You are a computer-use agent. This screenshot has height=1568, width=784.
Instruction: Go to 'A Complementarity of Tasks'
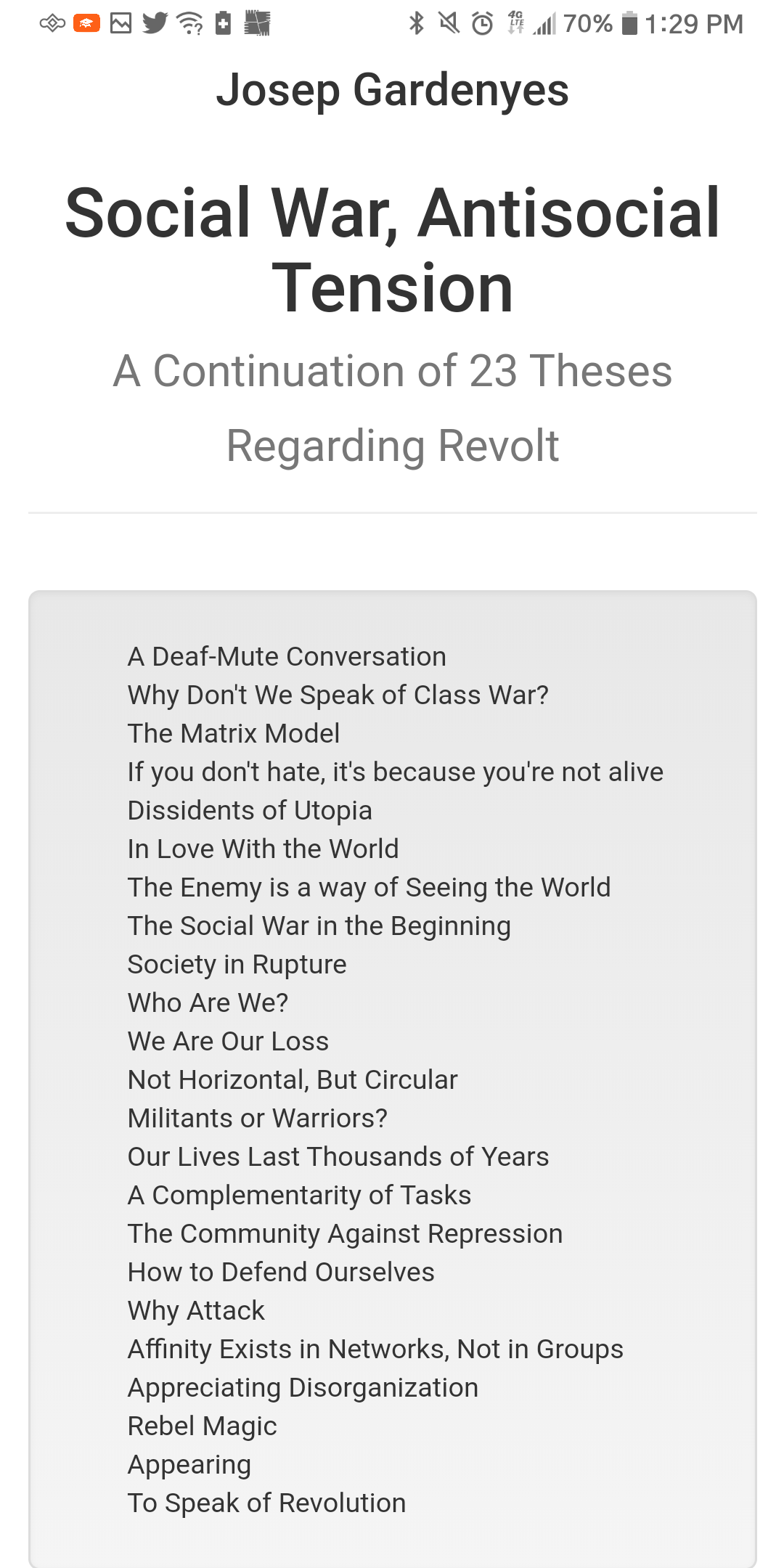pyautogui.click(x=299, y=1195)
